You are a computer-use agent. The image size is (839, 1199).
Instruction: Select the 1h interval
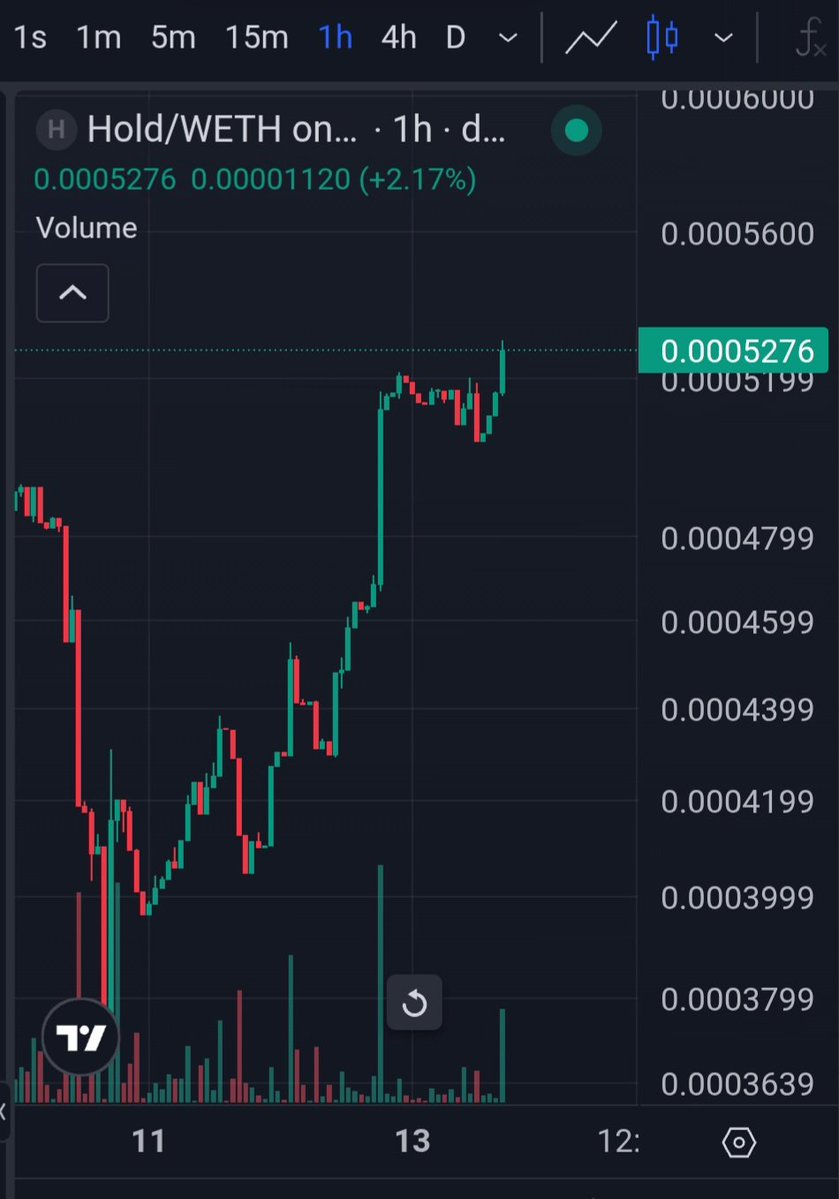(x=335, y=38)
